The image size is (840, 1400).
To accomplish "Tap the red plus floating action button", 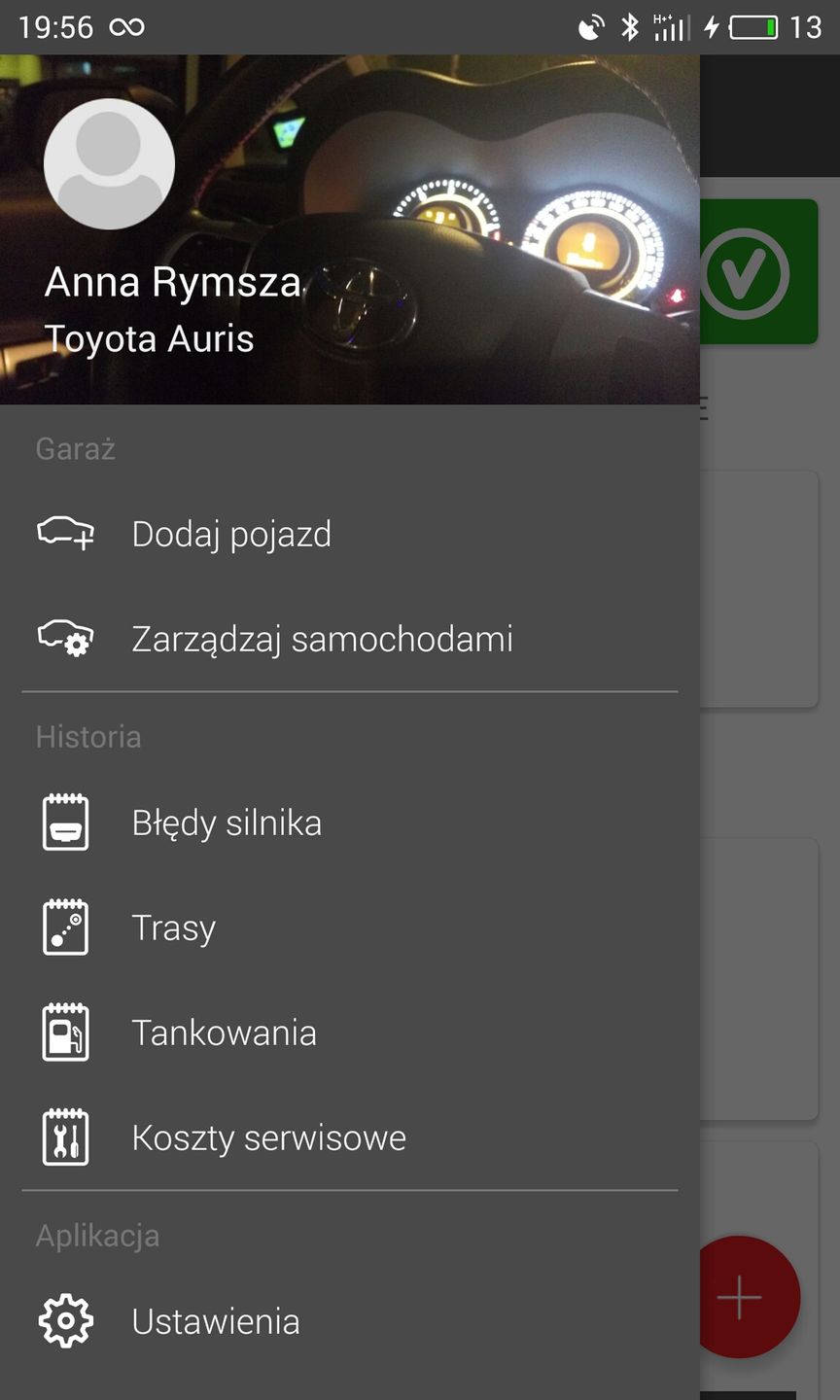I will (x=738, y=1296).
